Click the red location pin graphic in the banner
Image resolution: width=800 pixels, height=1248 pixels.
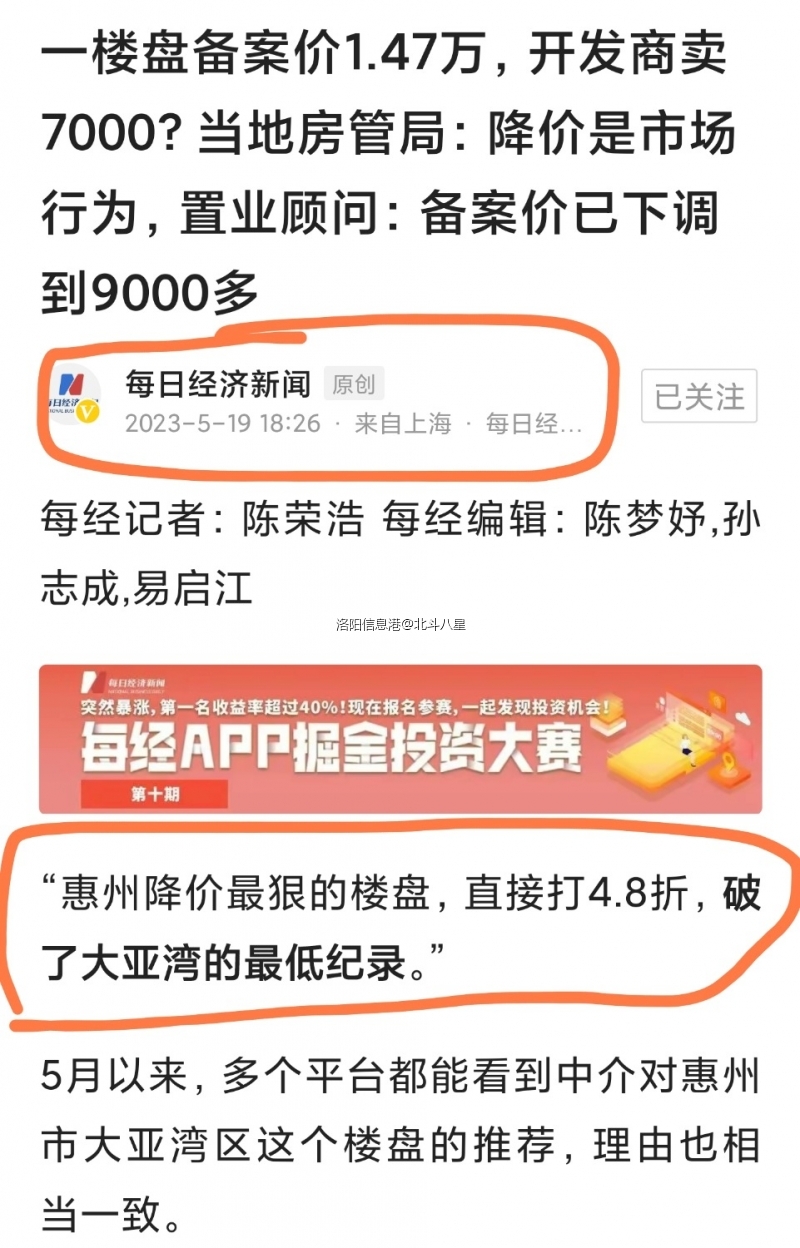(729, 764)
